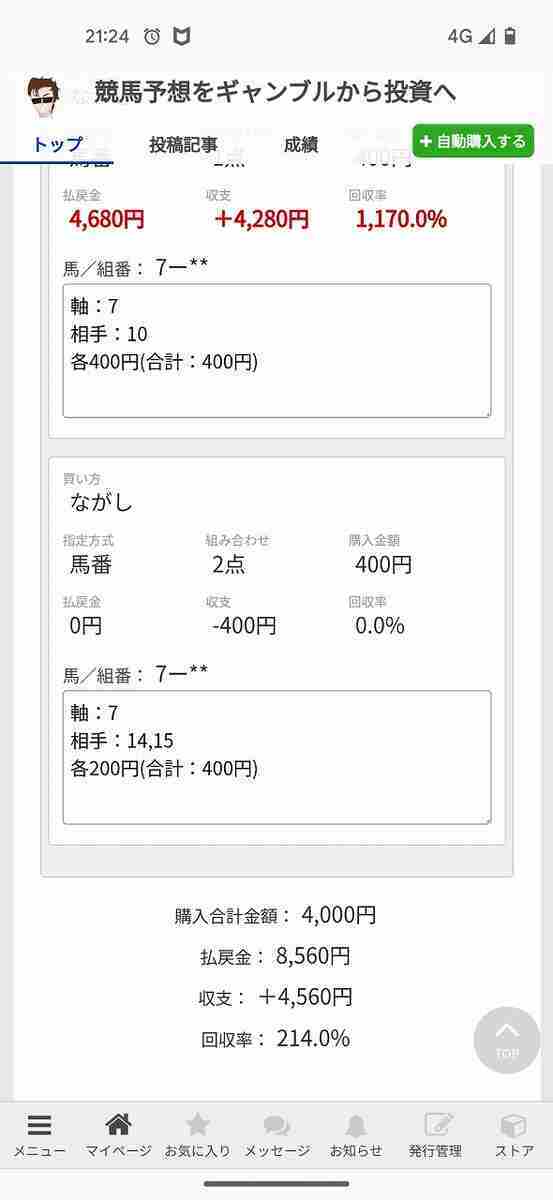Viewport: 553px width, 1200px height.
Task: Tap the text box with 相手:14,15
Action: pyautogui.click(x=277, y=757)
